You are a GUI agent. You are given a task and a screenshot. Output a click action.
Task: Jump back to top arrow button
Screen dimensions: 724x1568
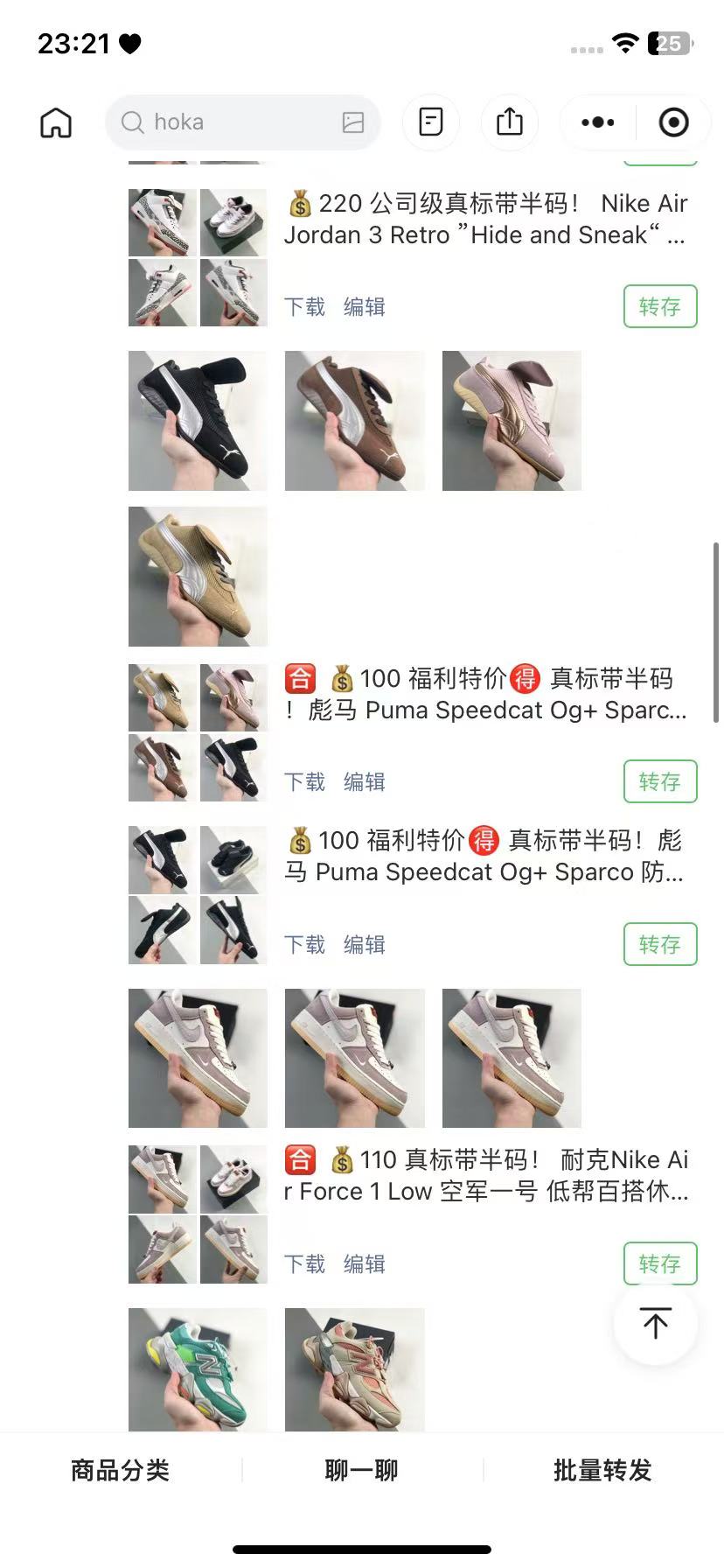coord(655,1323)
